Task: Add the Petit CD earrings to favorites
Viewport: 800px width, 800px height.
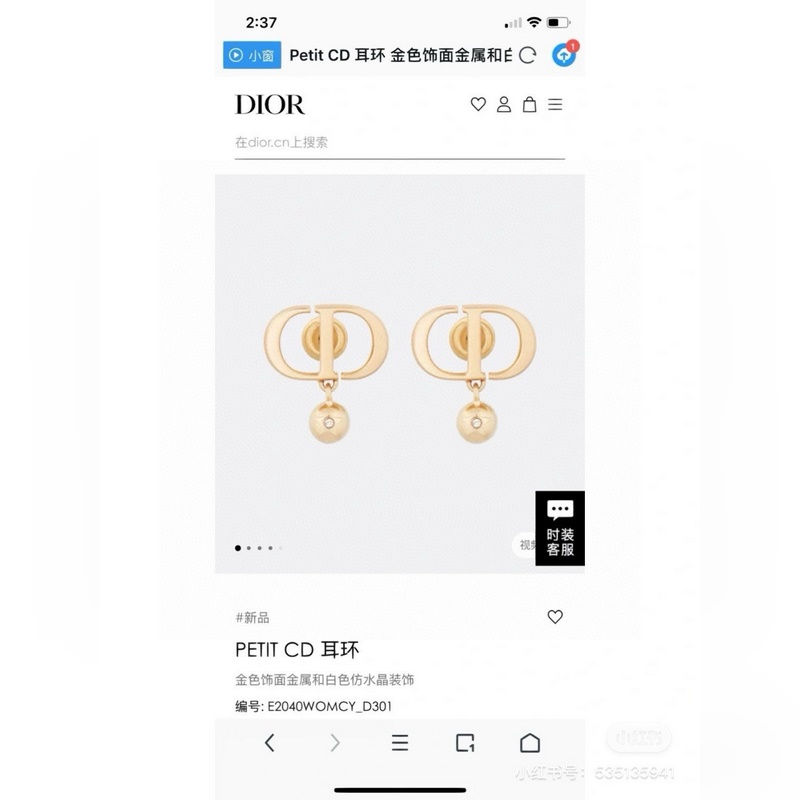Action: point(555,617)
